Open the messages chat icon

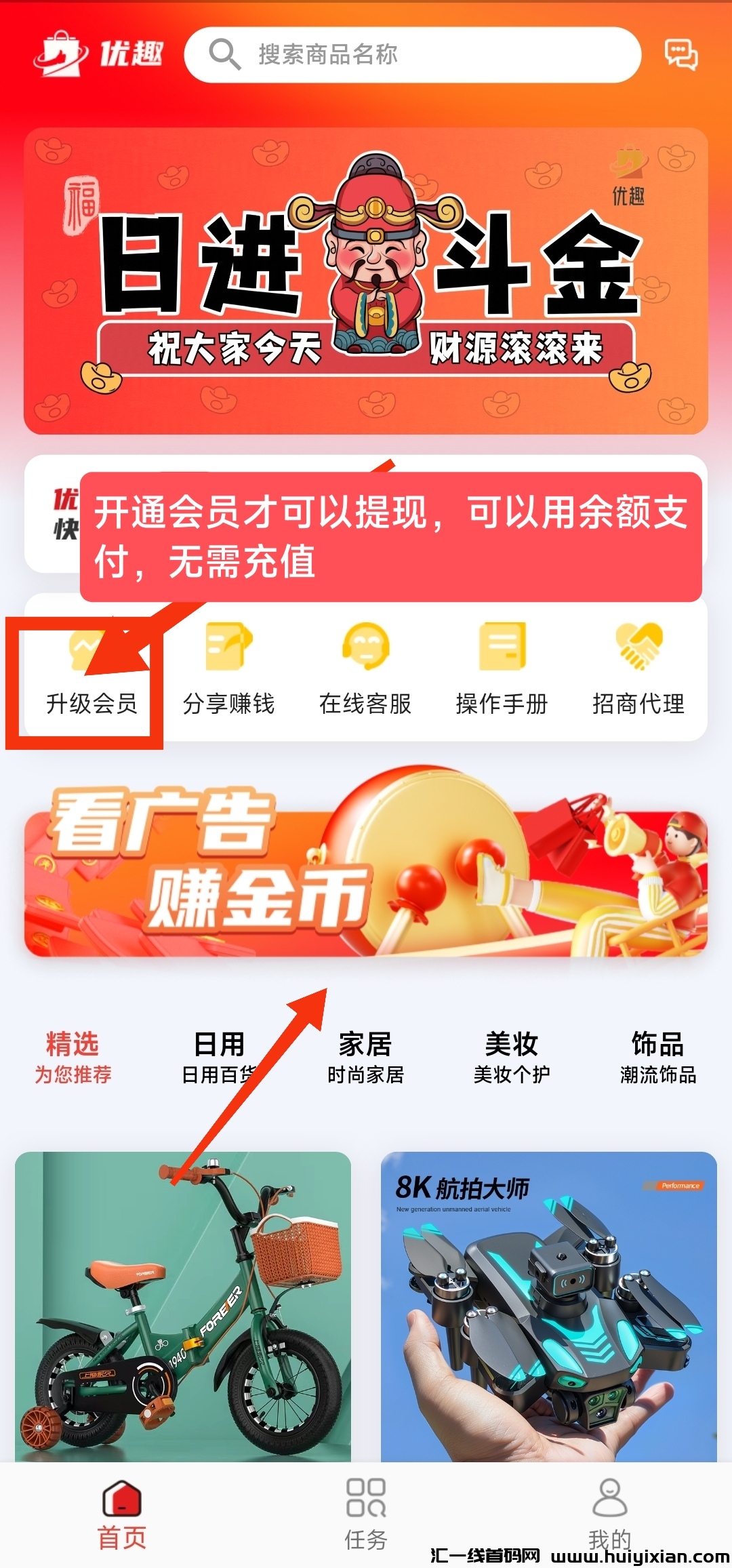tap(680, 54)
